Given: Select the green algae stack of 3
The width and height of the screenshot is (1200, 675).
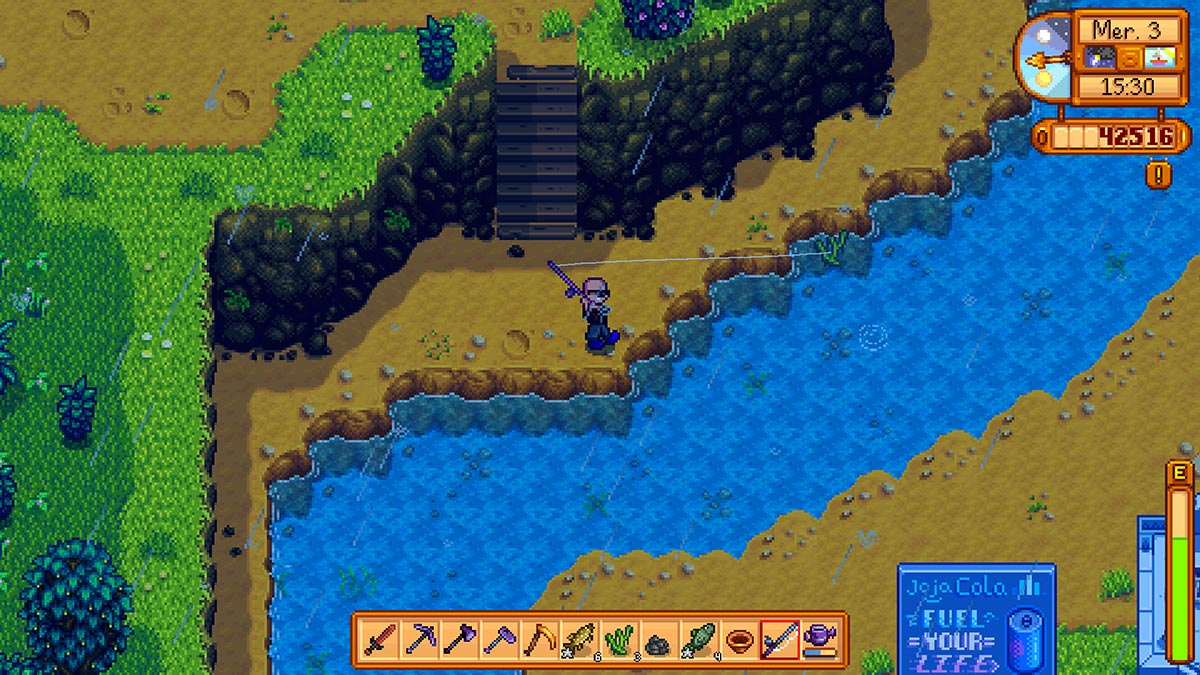Looking at the screenshot, I should (x=620, y=639).
